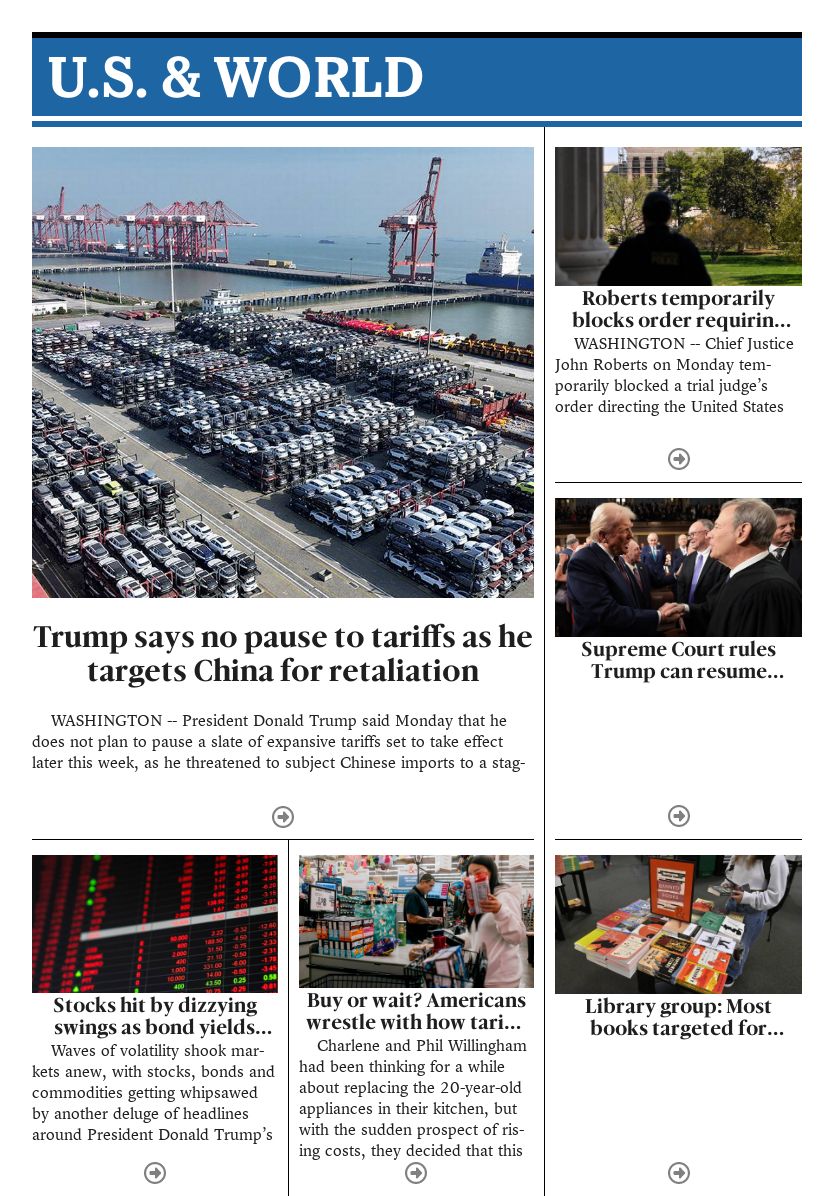Open the Roberts temporarily blocks order story photo
The width and height of the screenshot is (834, 1196).
[678, 216]
